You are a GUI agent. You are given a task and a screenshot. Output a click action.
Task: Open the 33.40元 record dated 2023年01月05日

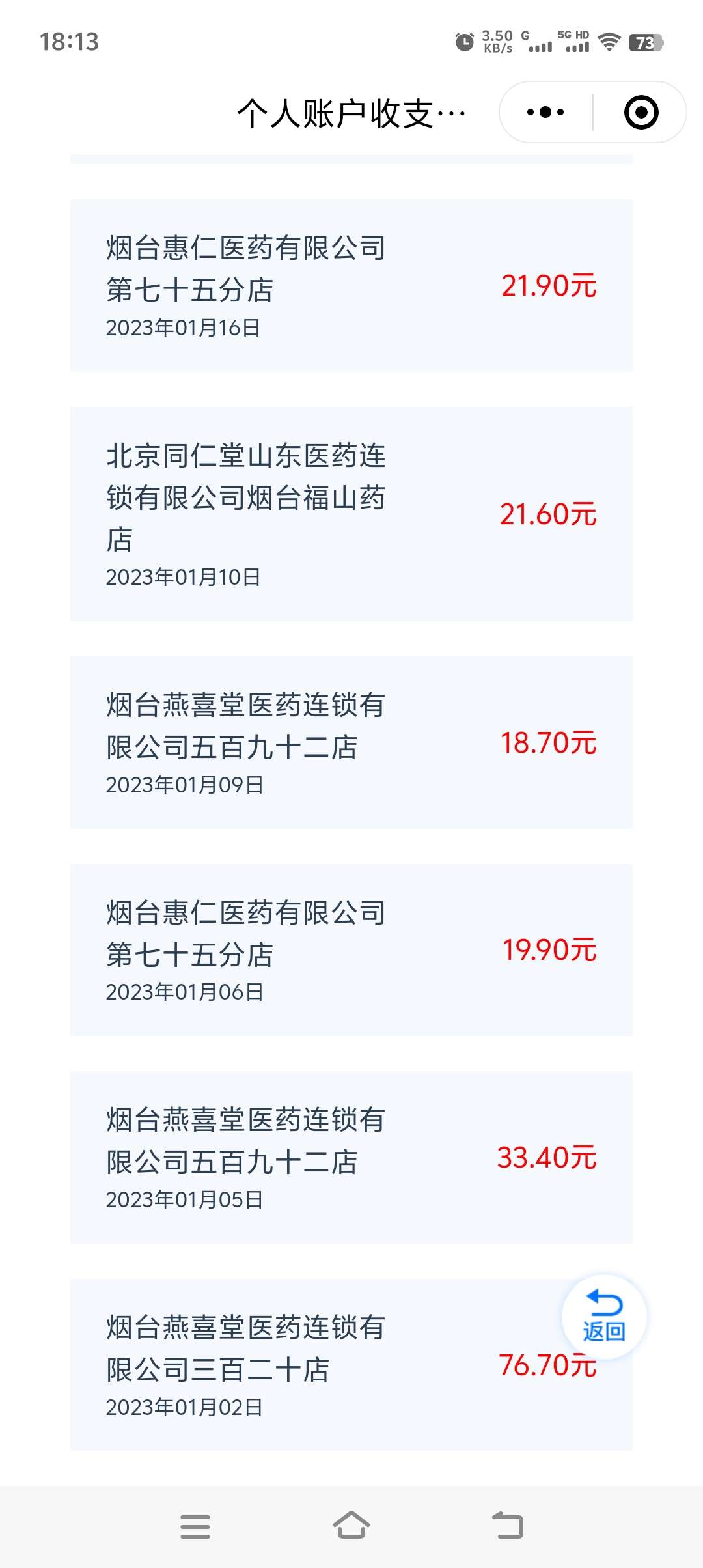[351, 1157]
